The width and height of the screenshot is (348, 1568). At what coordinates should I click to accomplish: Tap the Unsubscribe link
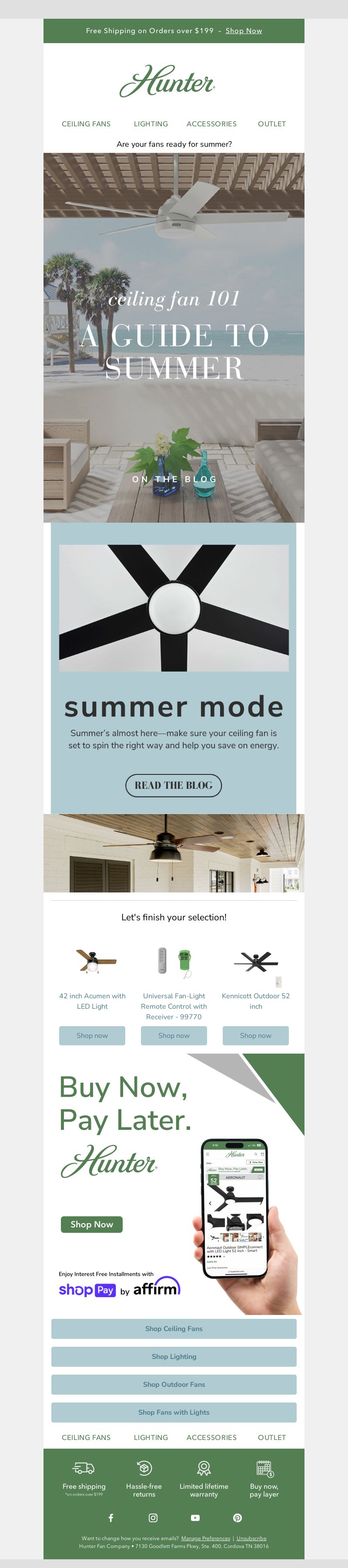251,1538
